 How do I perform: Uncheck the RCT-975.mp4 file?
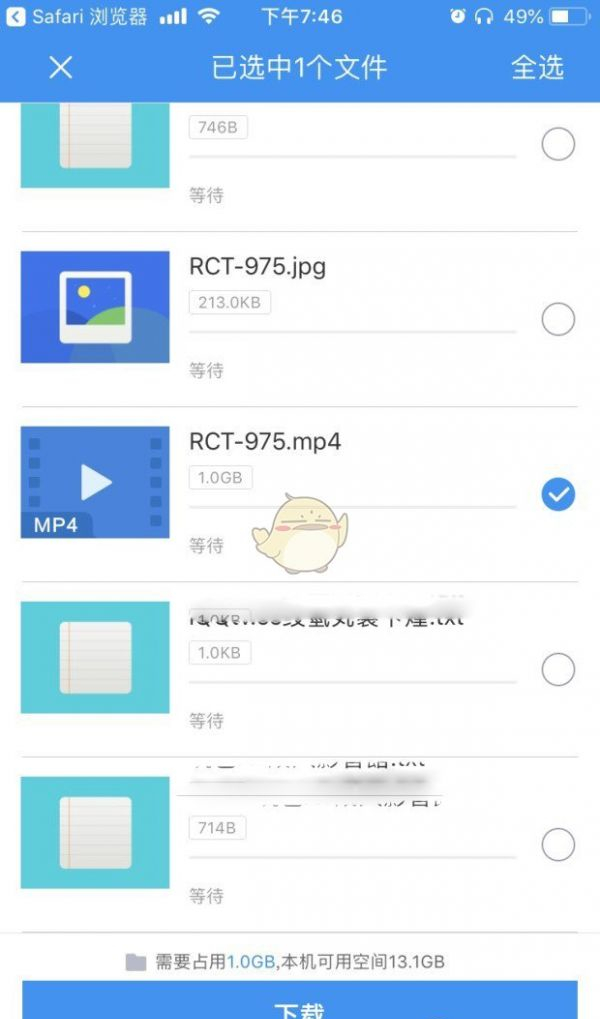pos(558,494)
